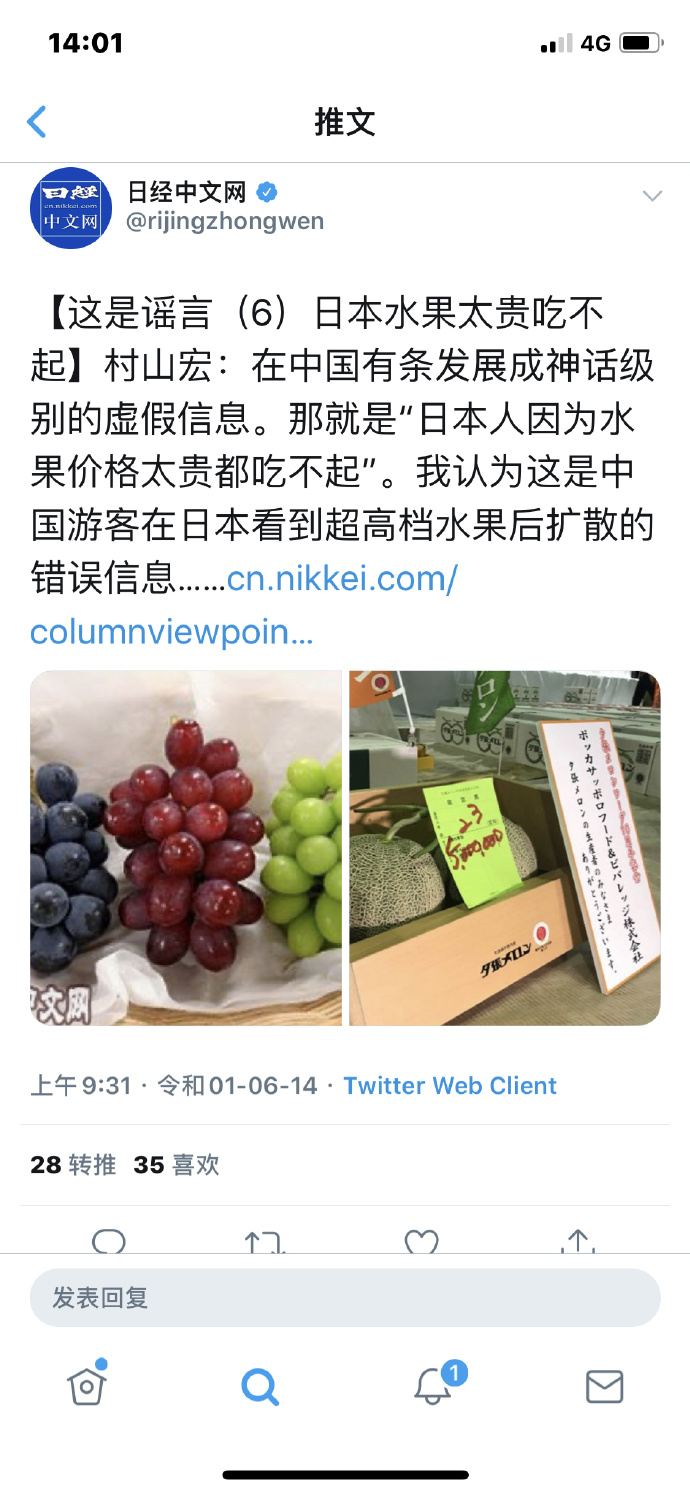Switch to the Home tab
The height and width of the screenshot is (1494, 690).
87,1385
